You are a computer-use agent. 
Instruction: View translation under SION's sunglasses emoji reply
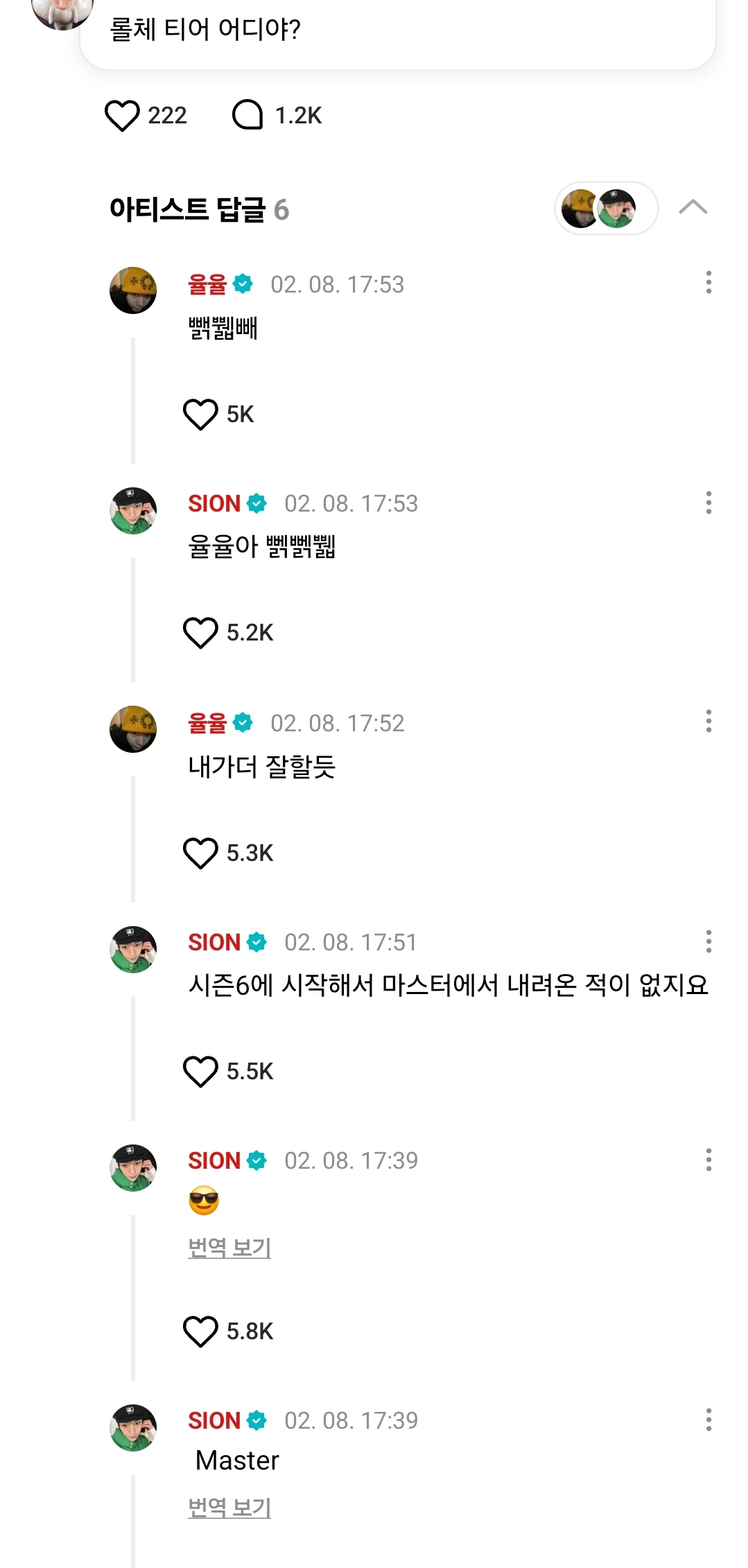point(229,1248)
